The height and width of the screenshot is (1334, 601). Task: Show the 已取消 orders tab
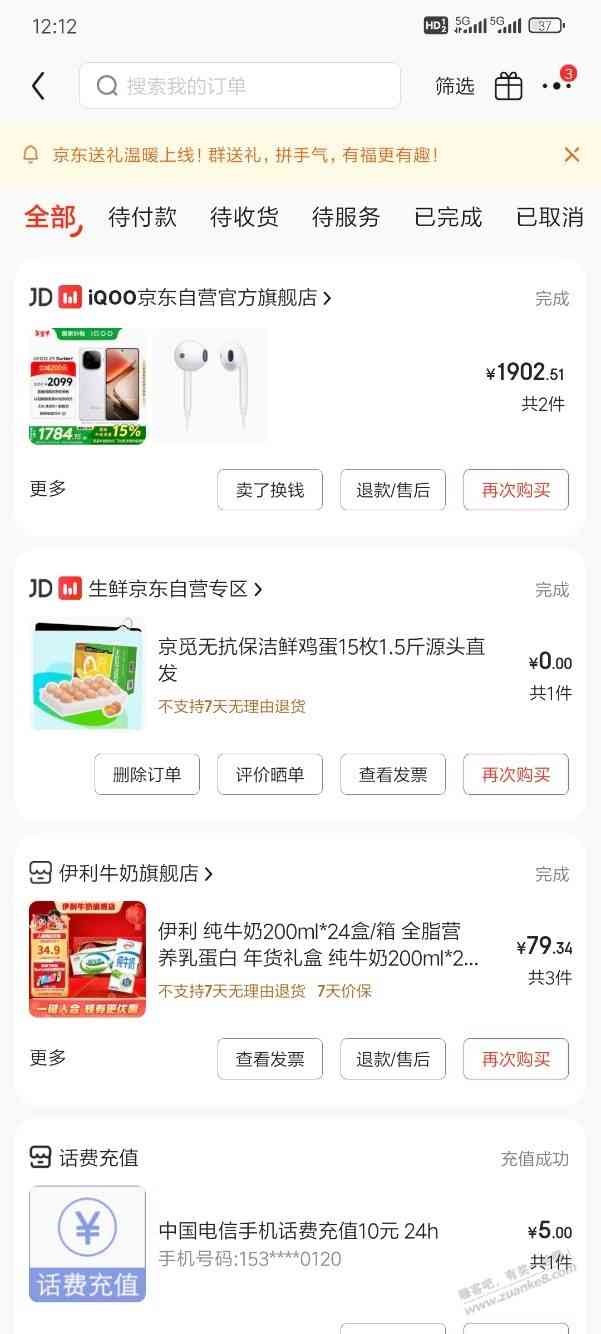click(x=550, y=217)
